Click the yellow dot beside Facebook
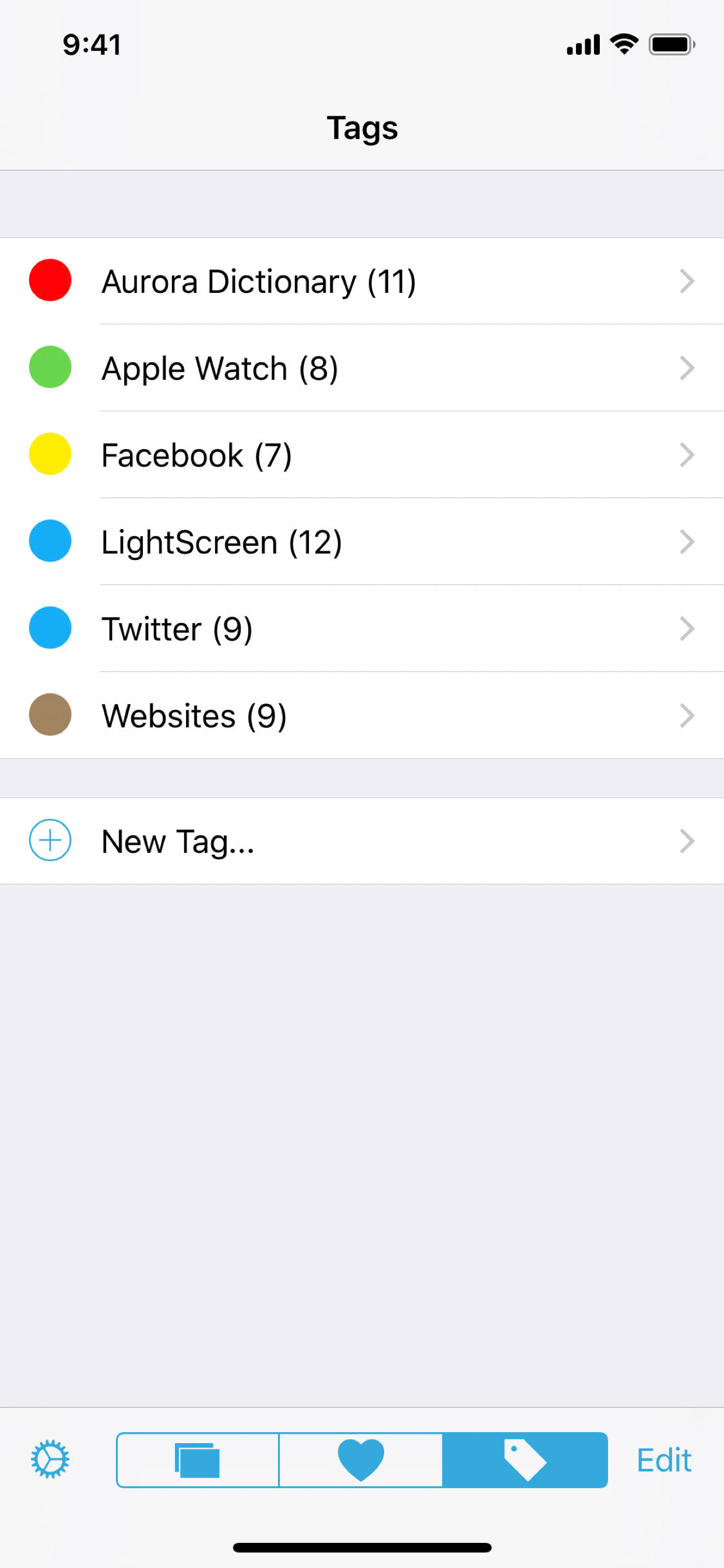 click(50, 454)
